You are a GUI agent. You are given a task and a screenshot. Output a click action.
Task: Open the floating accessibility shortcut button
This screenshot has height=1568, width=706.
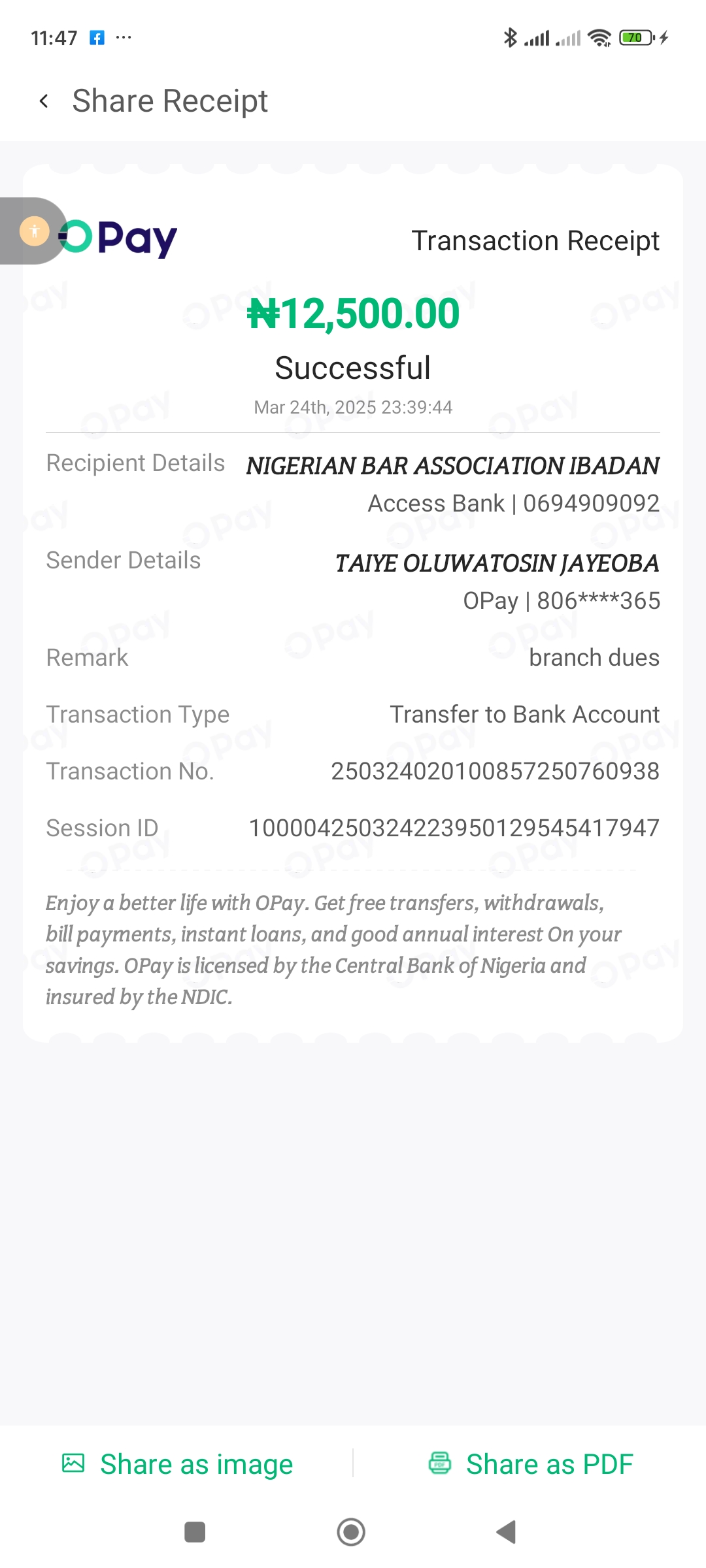click(x=35, y=231)
